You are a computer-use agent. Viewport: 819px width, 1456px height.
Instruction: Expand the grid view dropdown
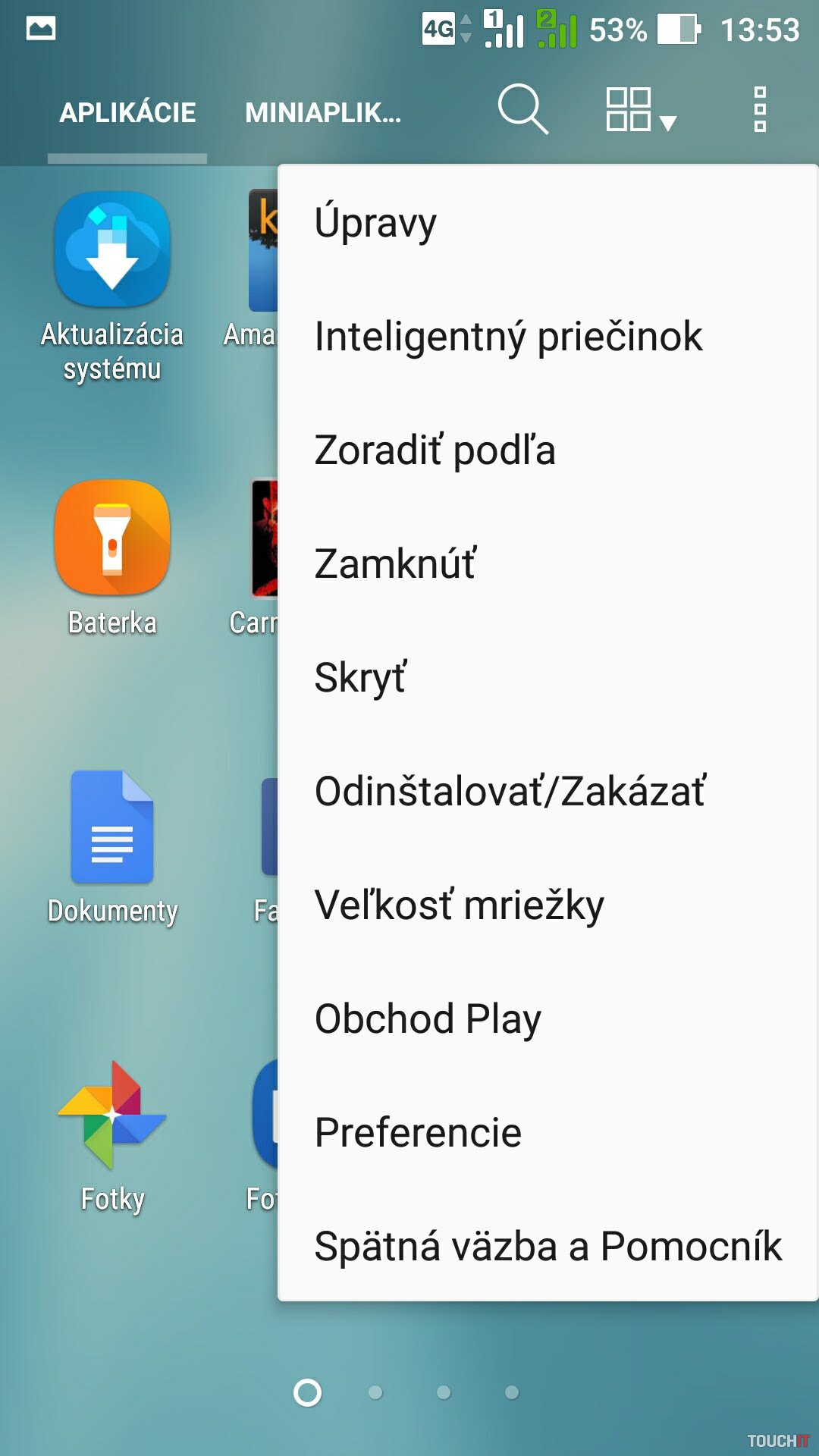[641, 110]
